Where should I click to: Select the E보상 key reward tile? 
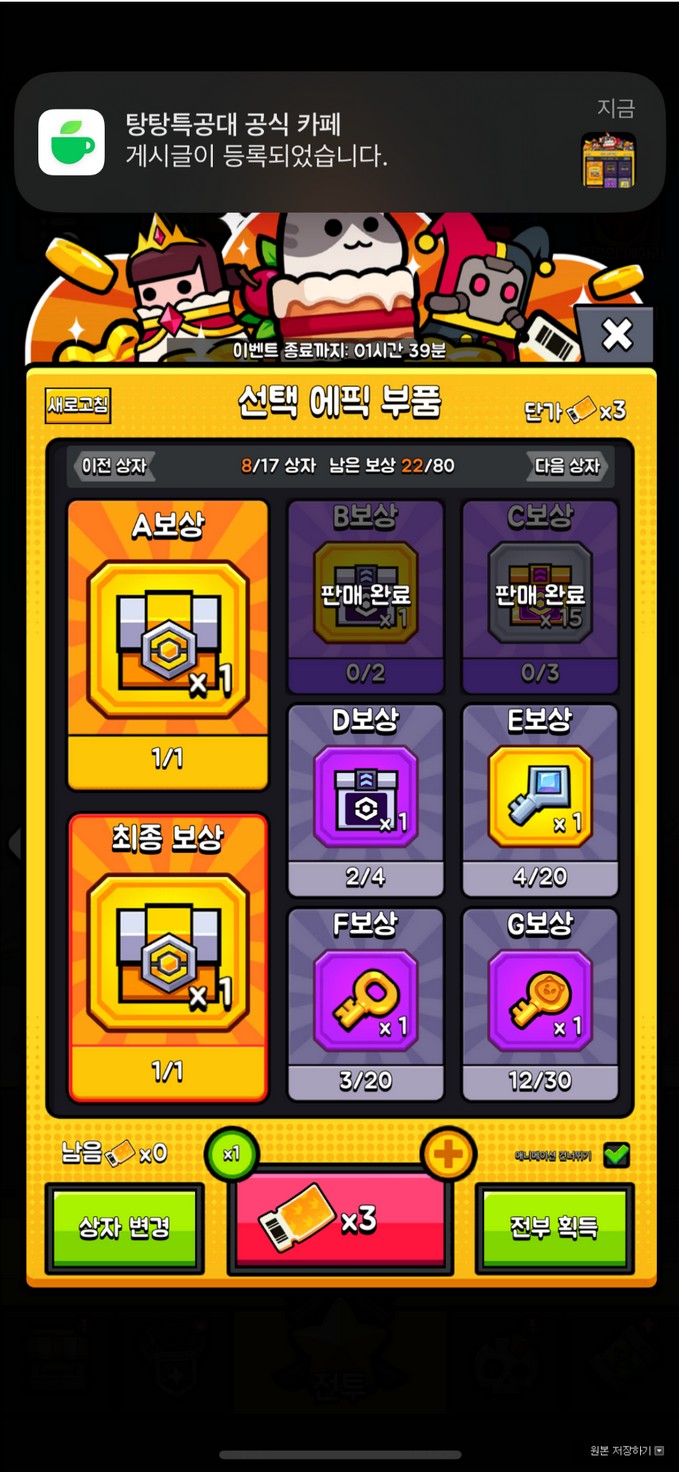540,800
